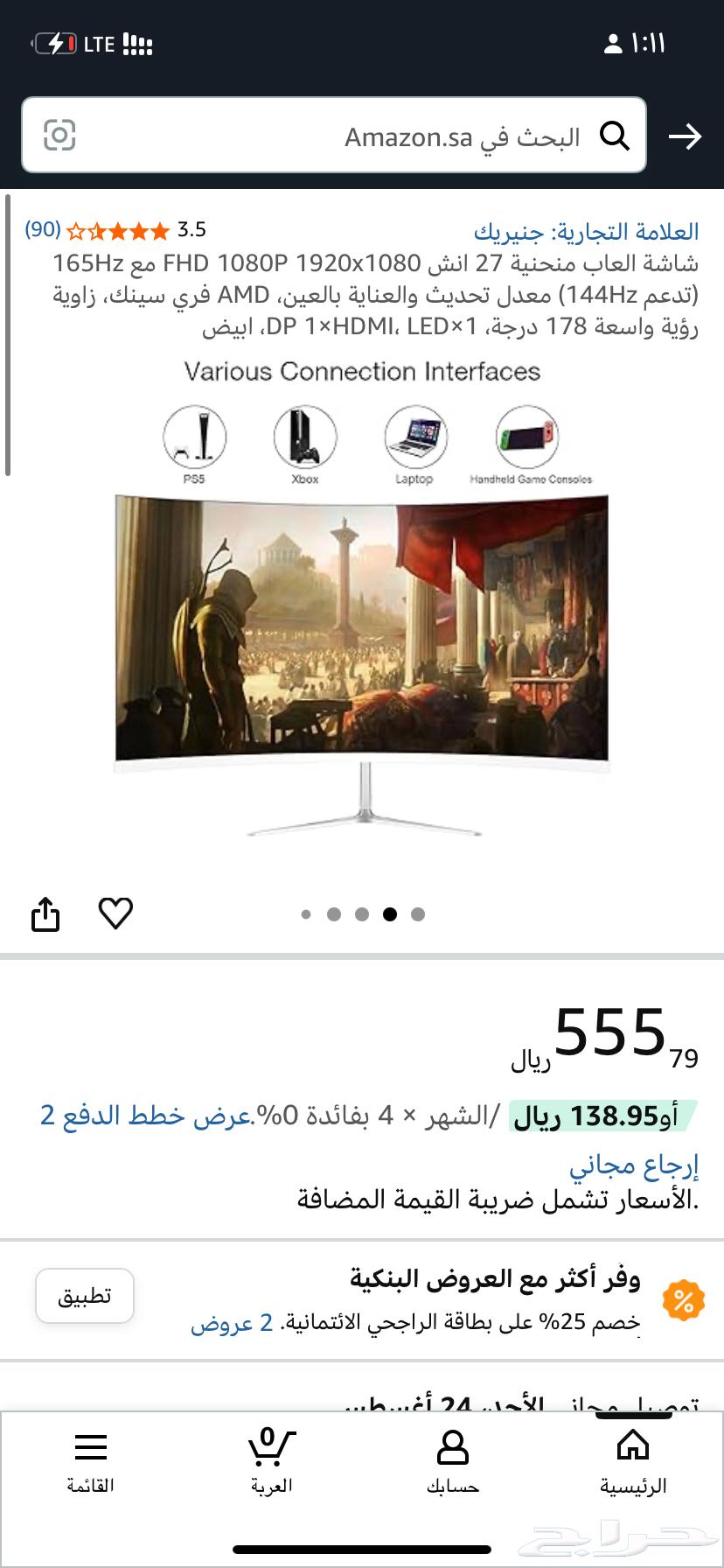Tap the تطبيق button for bank offers
Viewport: 724px width, 1568px height.
(85, 1296)
